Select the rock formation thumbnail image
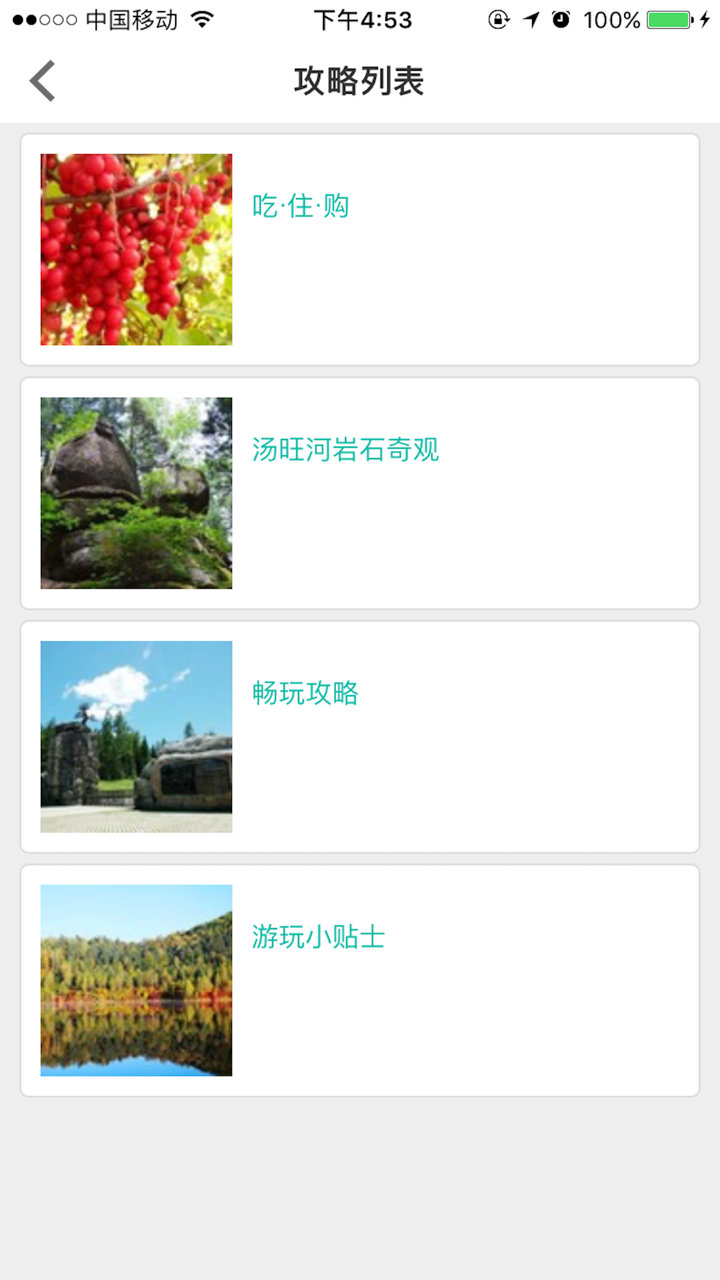The image size is (720, 1280). 136,492
